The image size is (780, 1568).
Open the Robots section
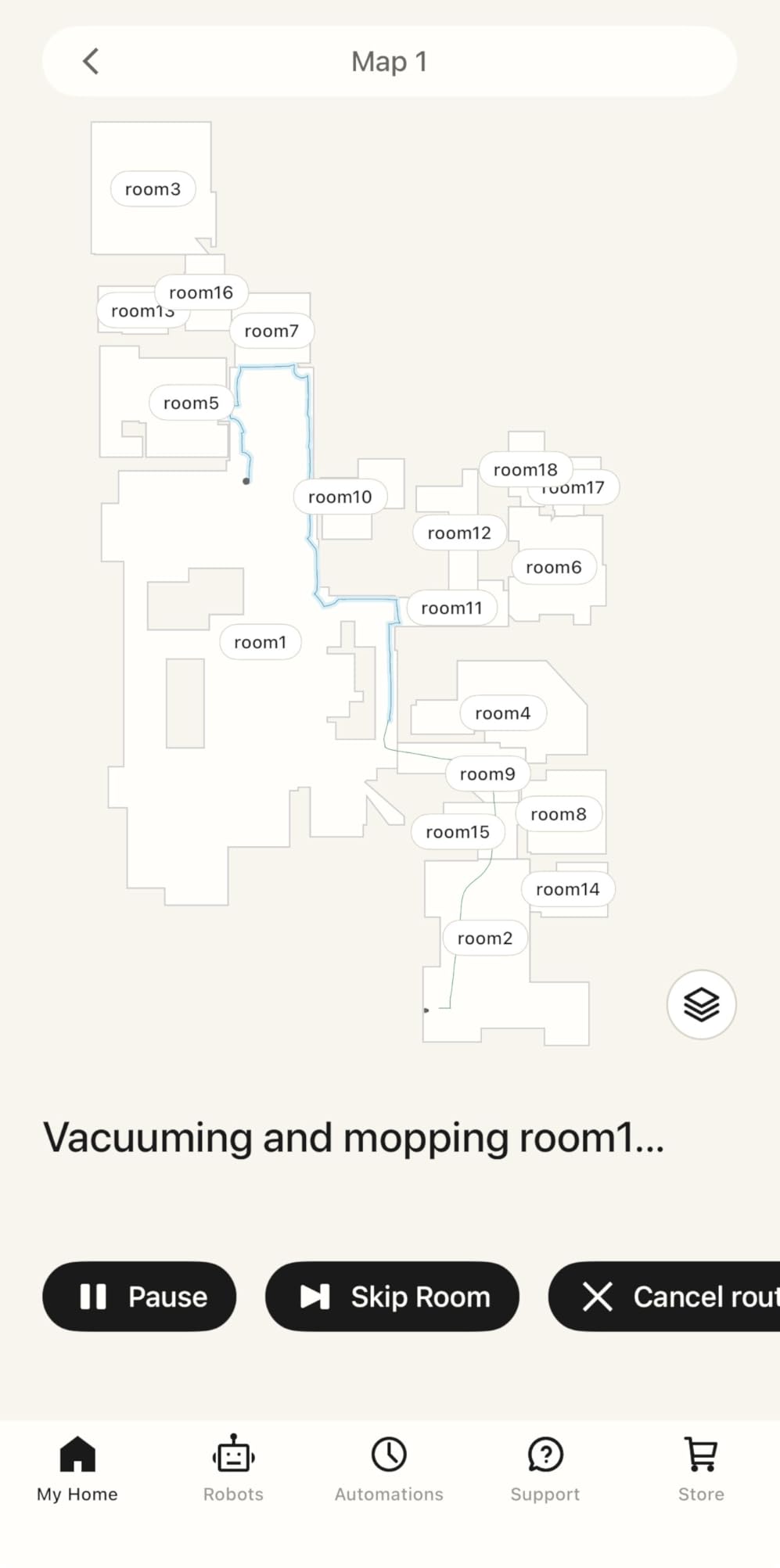[232, 1469]
